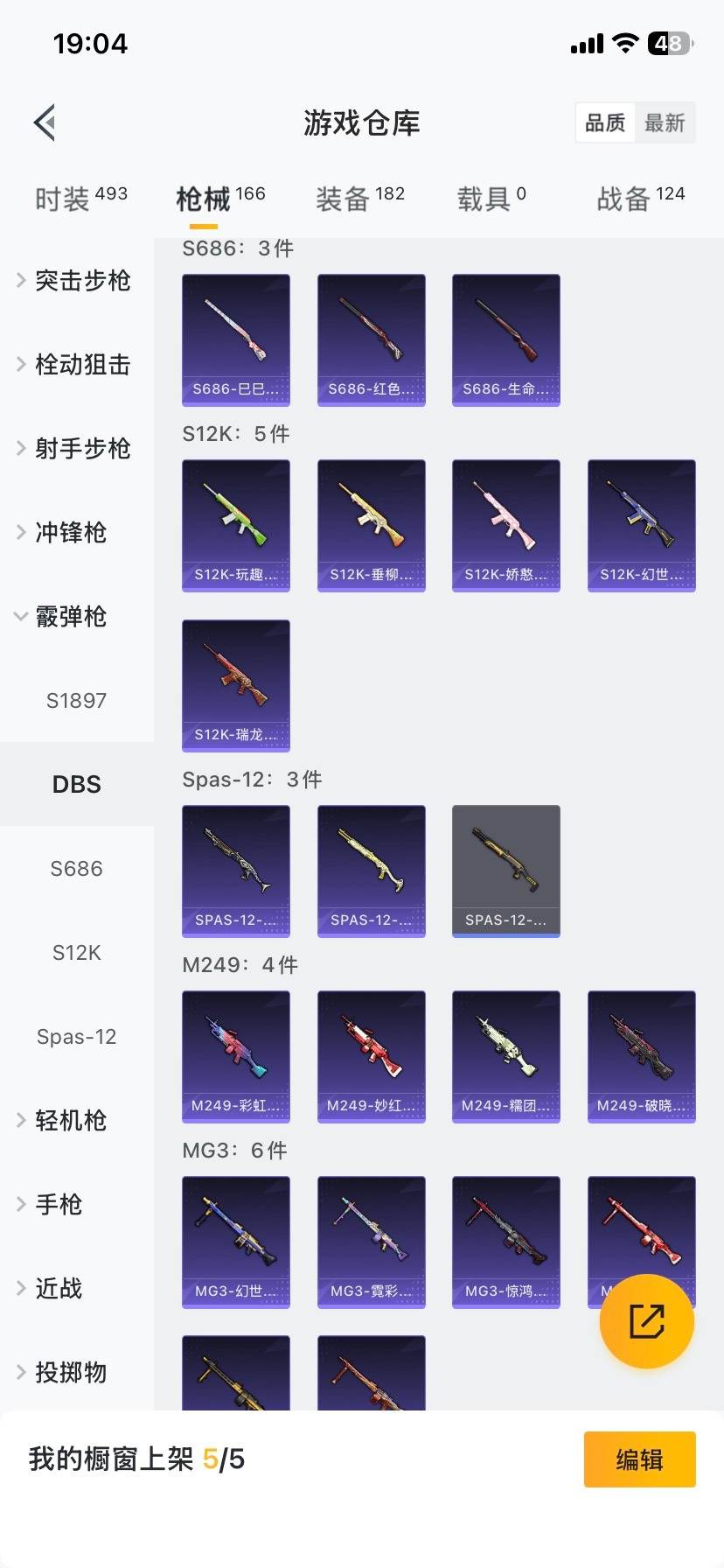Select S1897 in the shotgun sidebar

pyautogui.click(x=76, y=700)
